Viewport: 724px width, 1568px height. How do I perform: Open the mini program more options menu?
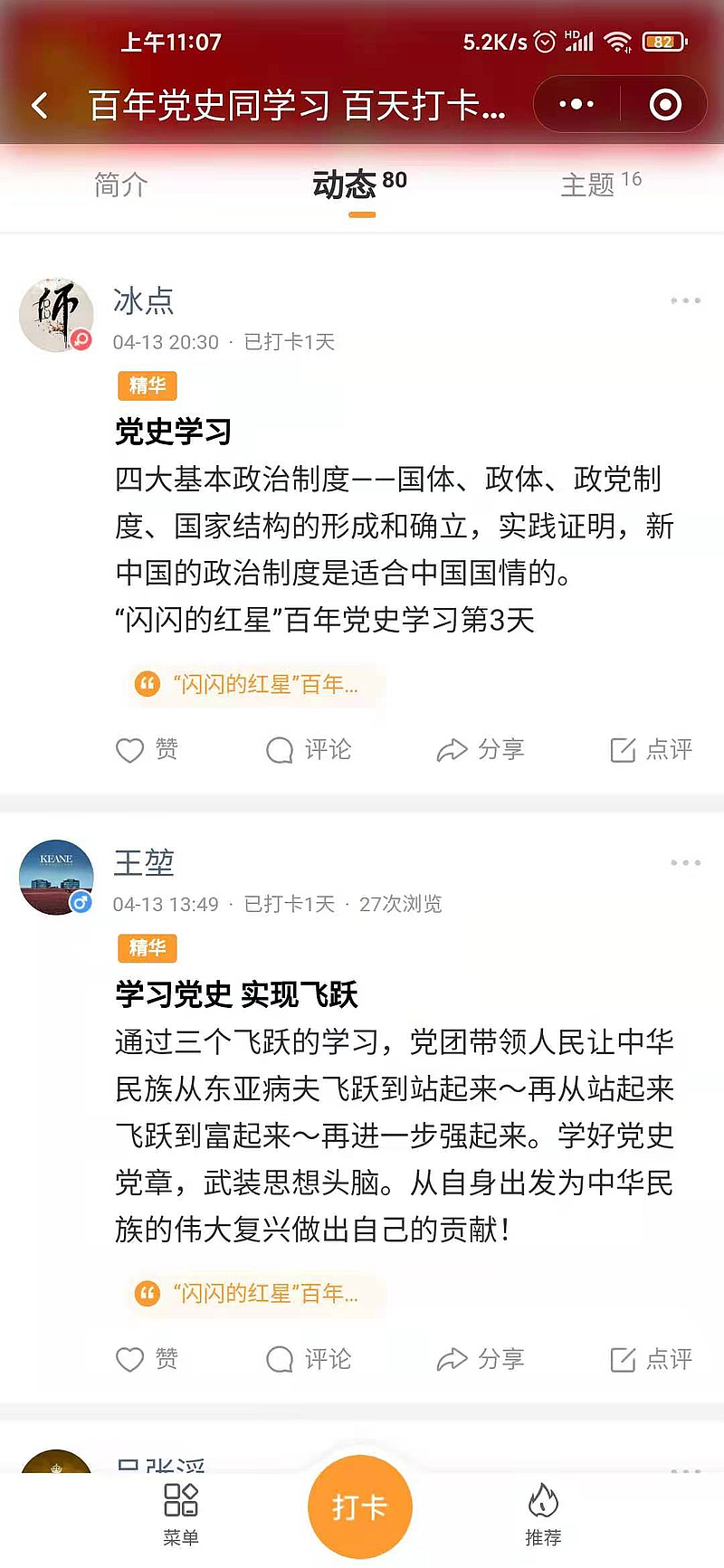pyautogui.click(x=576, y=105)
